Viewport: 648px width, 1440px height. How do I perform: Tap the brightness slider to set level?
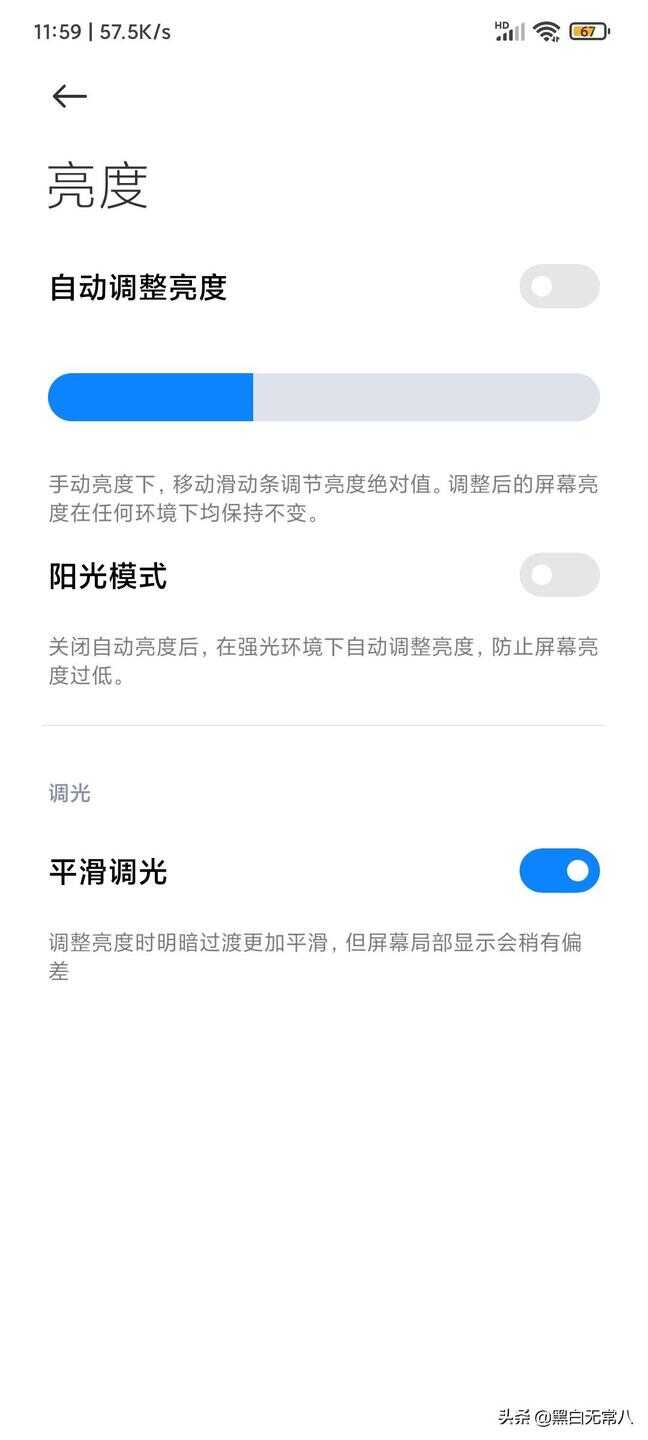[x=323, y=397]
